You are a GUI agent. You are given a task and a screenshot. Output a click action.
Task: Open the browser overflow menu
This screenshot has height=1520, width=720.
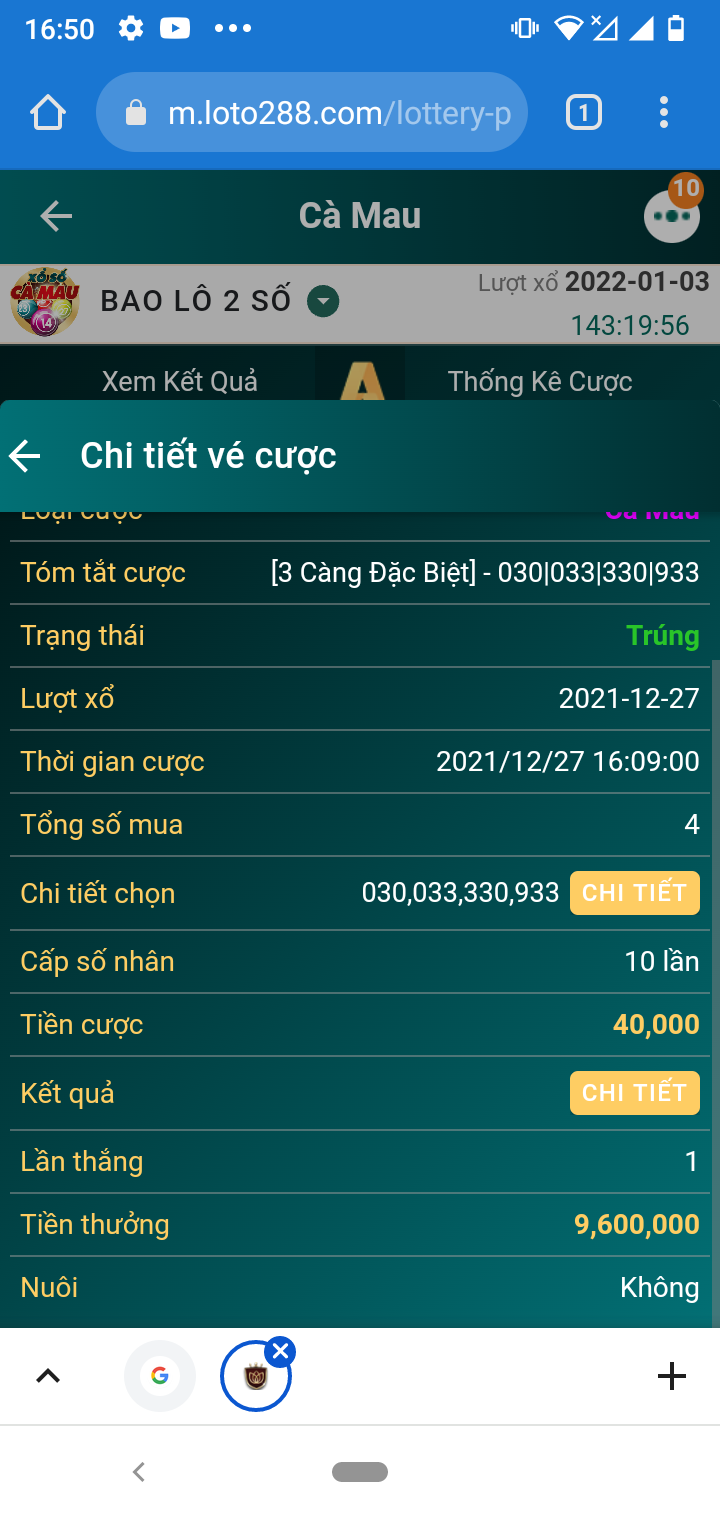664,113
